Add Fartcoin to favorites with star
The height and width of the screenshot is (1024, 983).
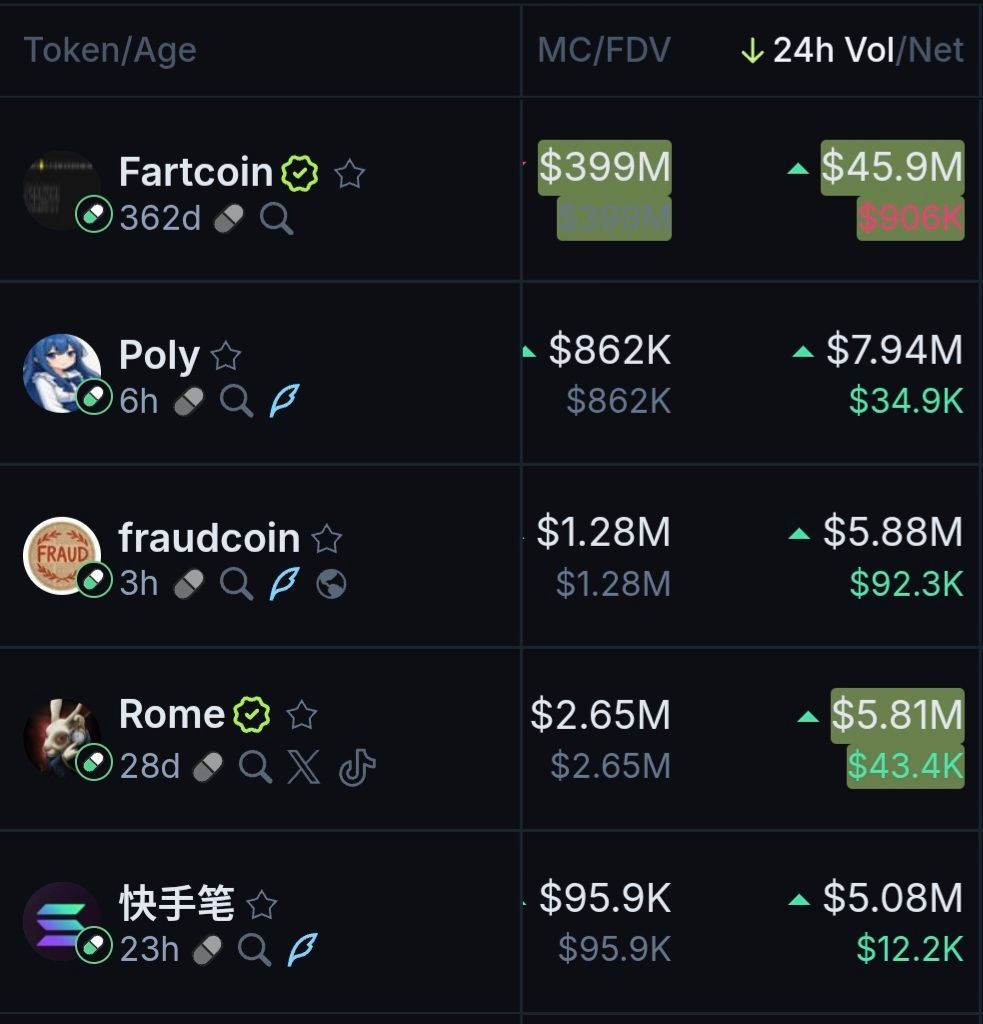349,174
